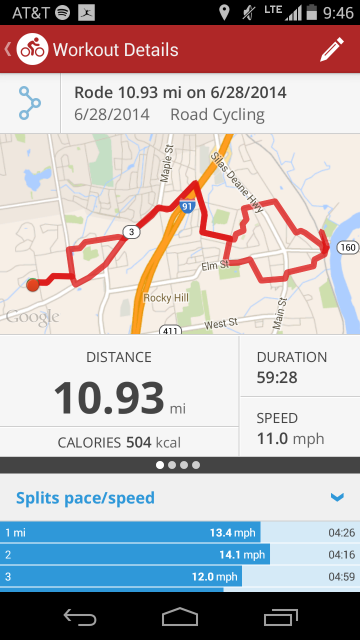Open the recent apps overview
The image size is (360, 640).
pyautogui.click(x=280, y=617)
